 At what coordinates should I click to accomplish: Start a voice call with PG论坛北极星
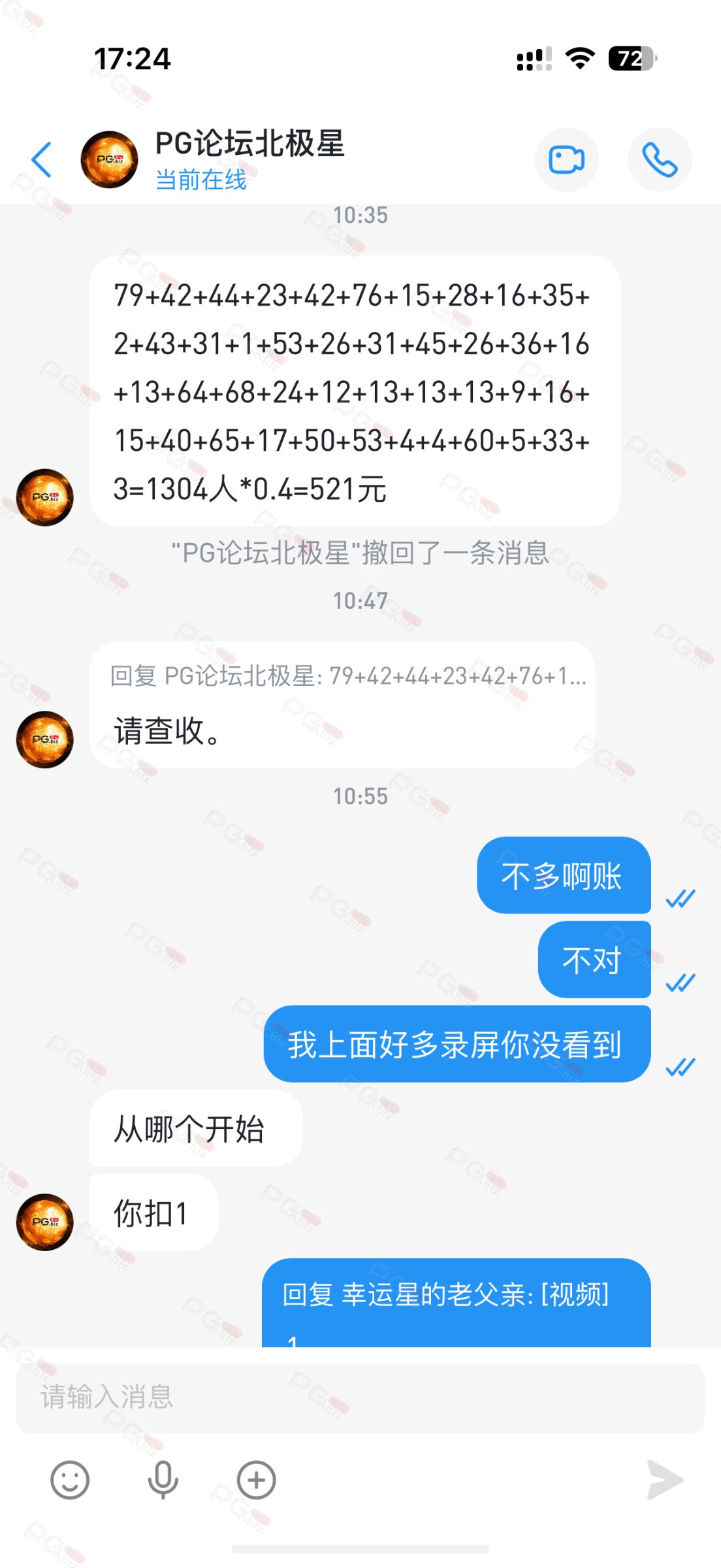[x=659, y=159]
